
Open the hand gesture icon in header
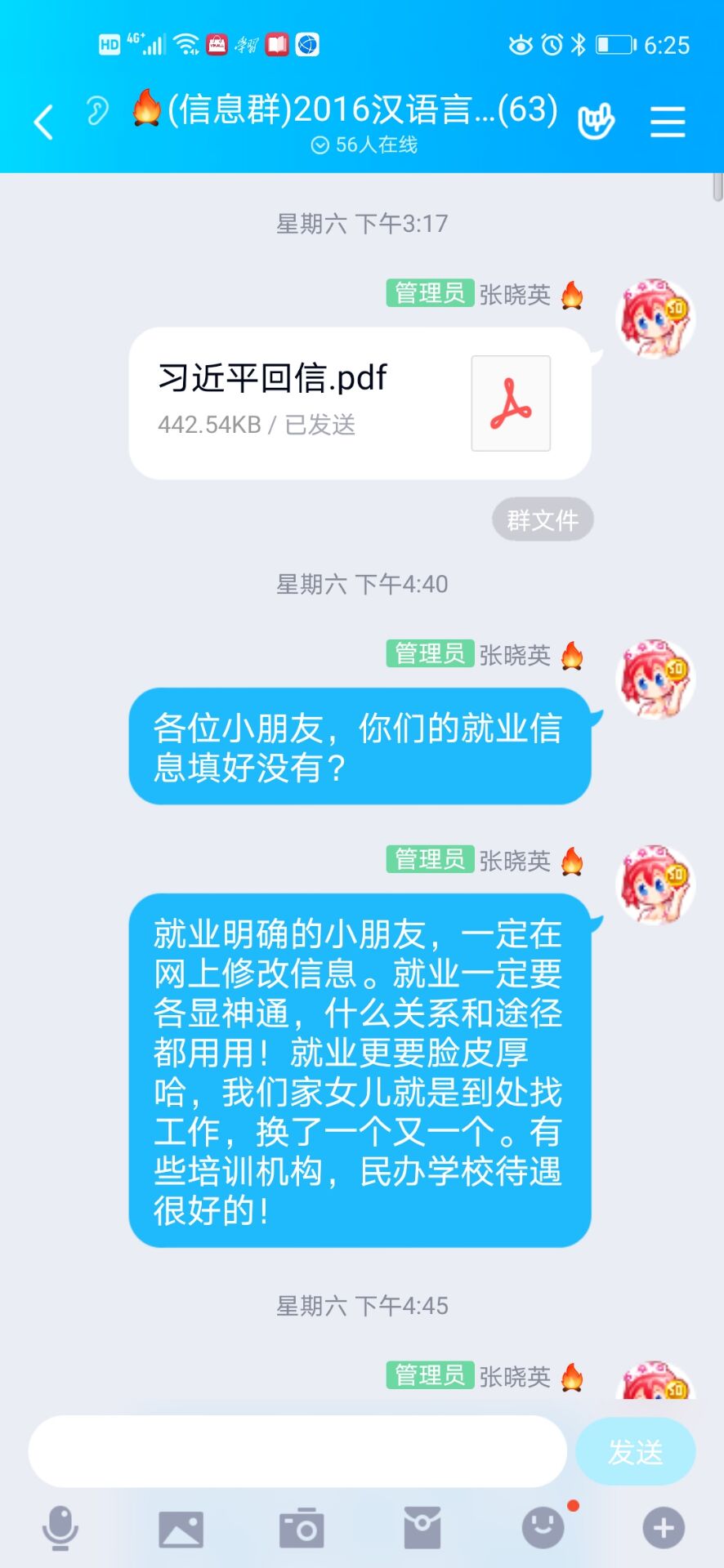coord(596,122)
